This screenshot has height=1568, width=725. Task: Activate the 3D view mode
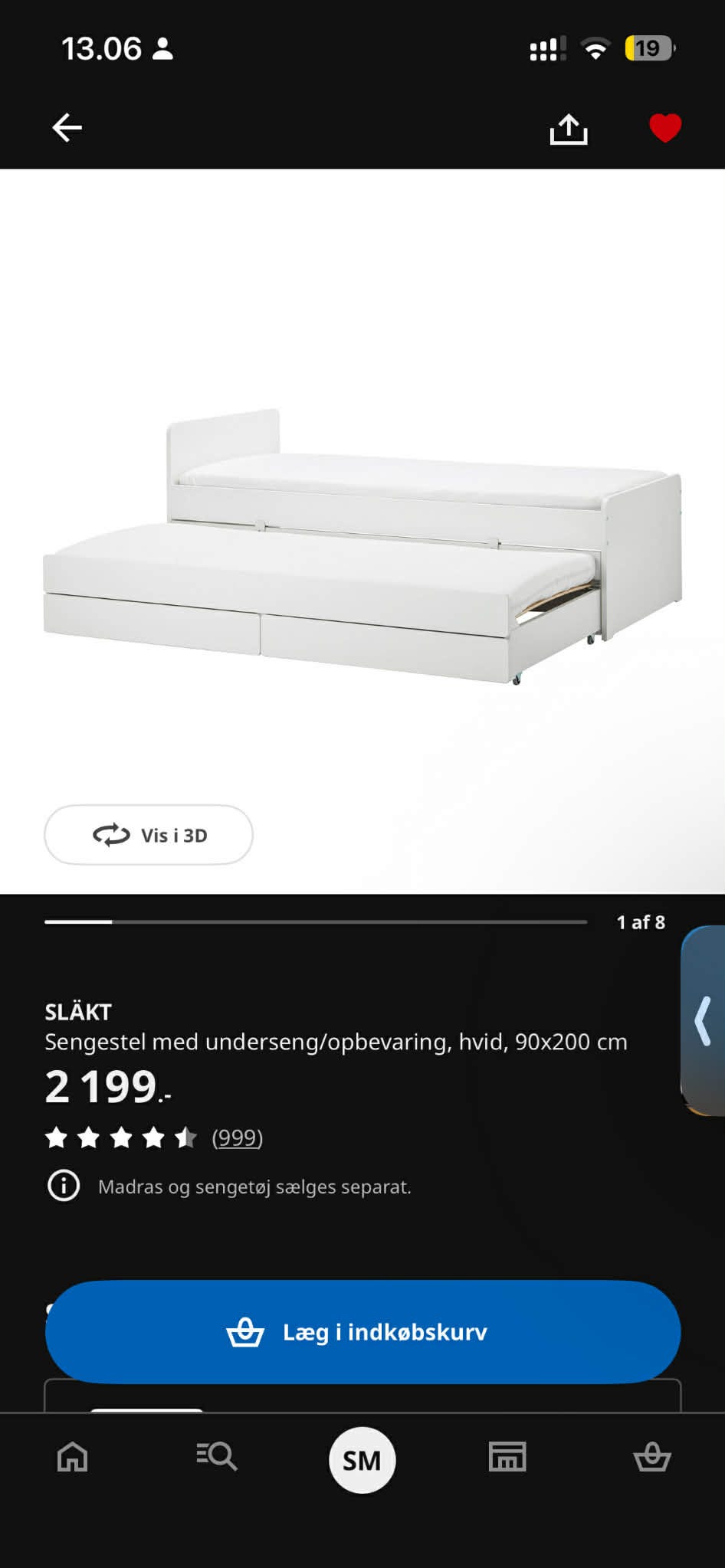point(148,835)
